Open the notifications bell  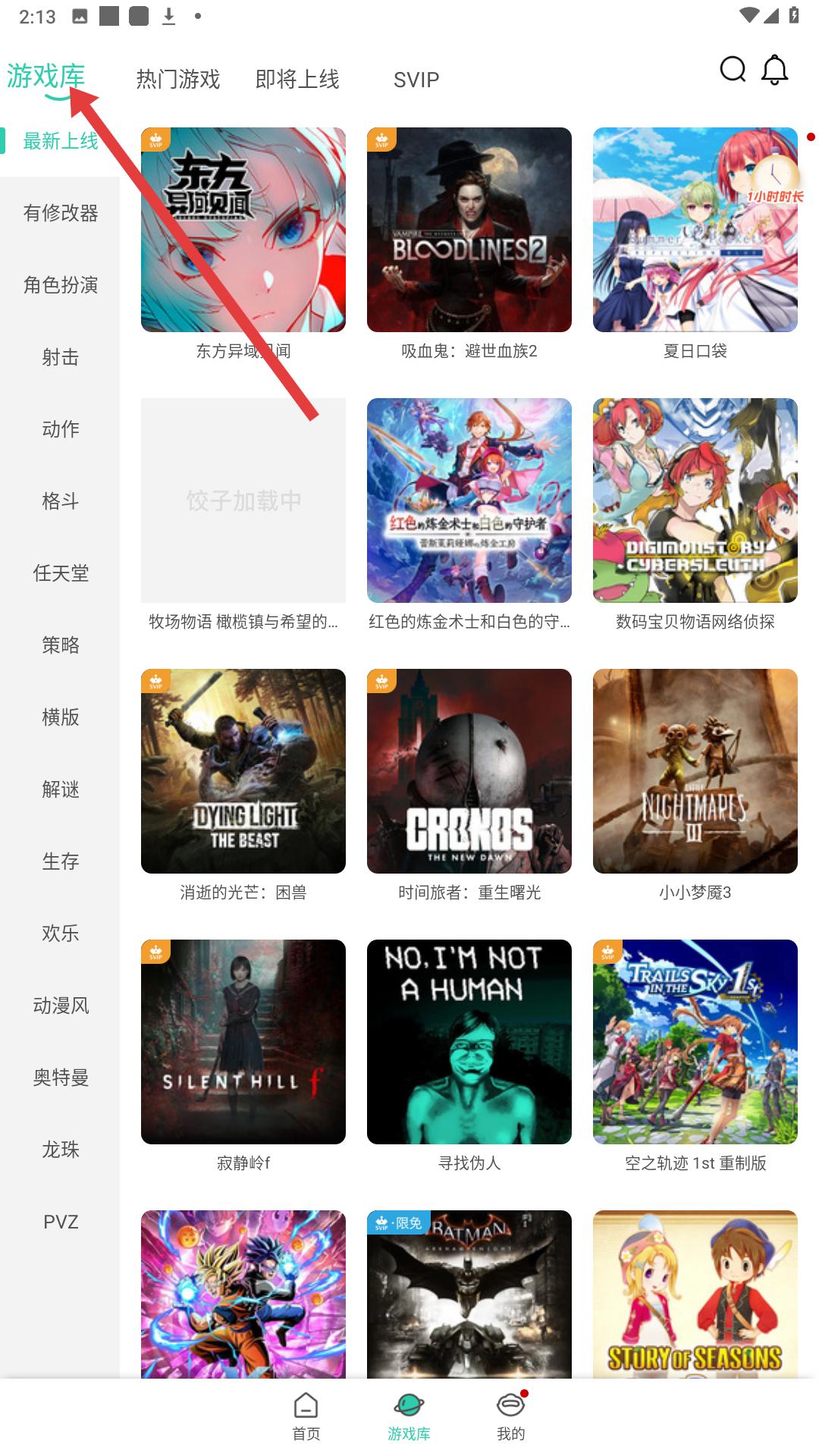coord(774,70)
